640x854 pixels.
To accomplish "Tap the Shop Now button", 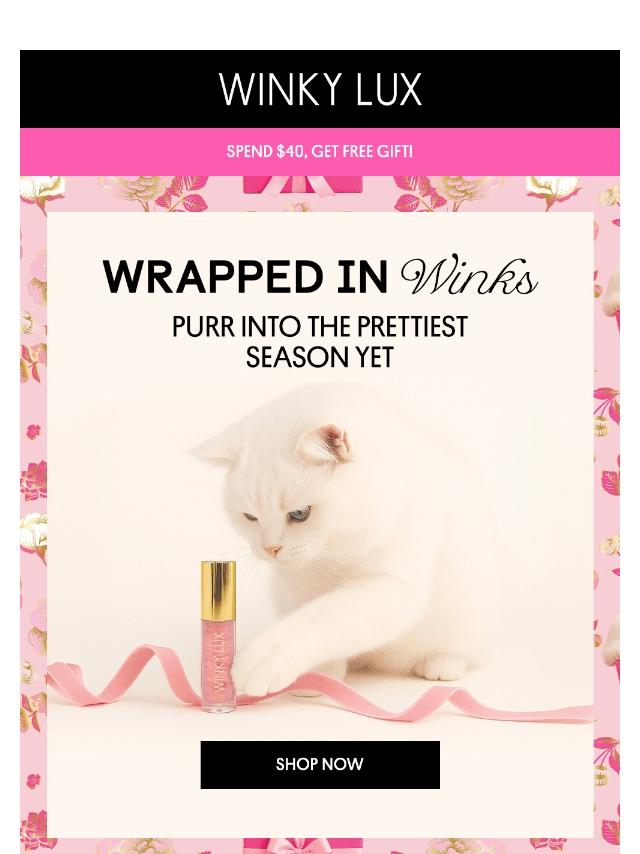I will tap(320, 764).
